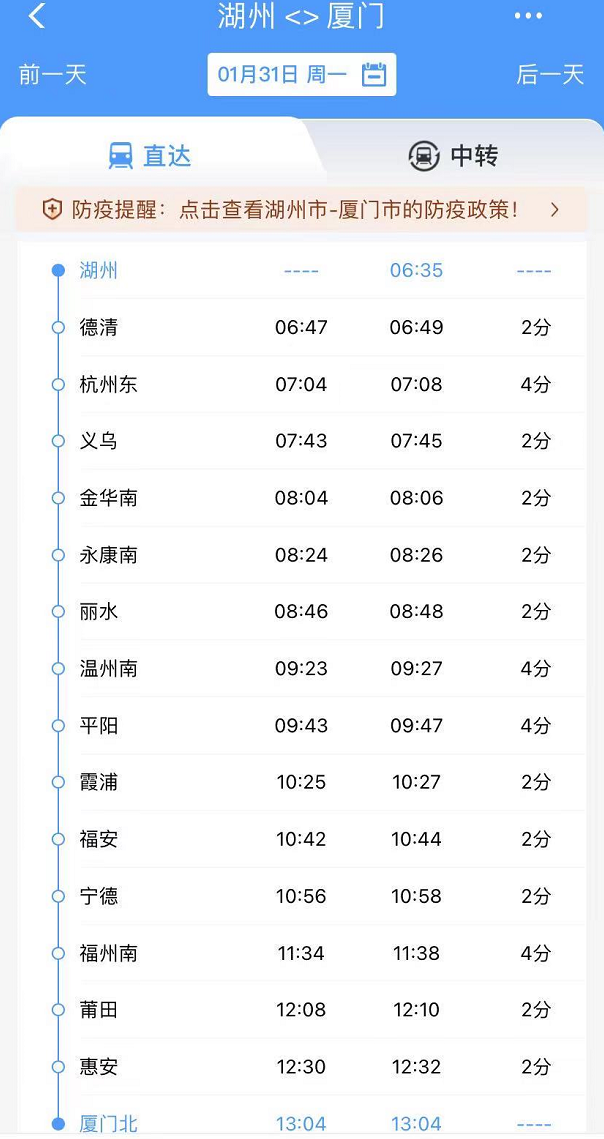The width and height of the screenshot is (604, 1139).
Task: Open the 防疫提醒 epidemic policy notice
Action: [302, 210]
